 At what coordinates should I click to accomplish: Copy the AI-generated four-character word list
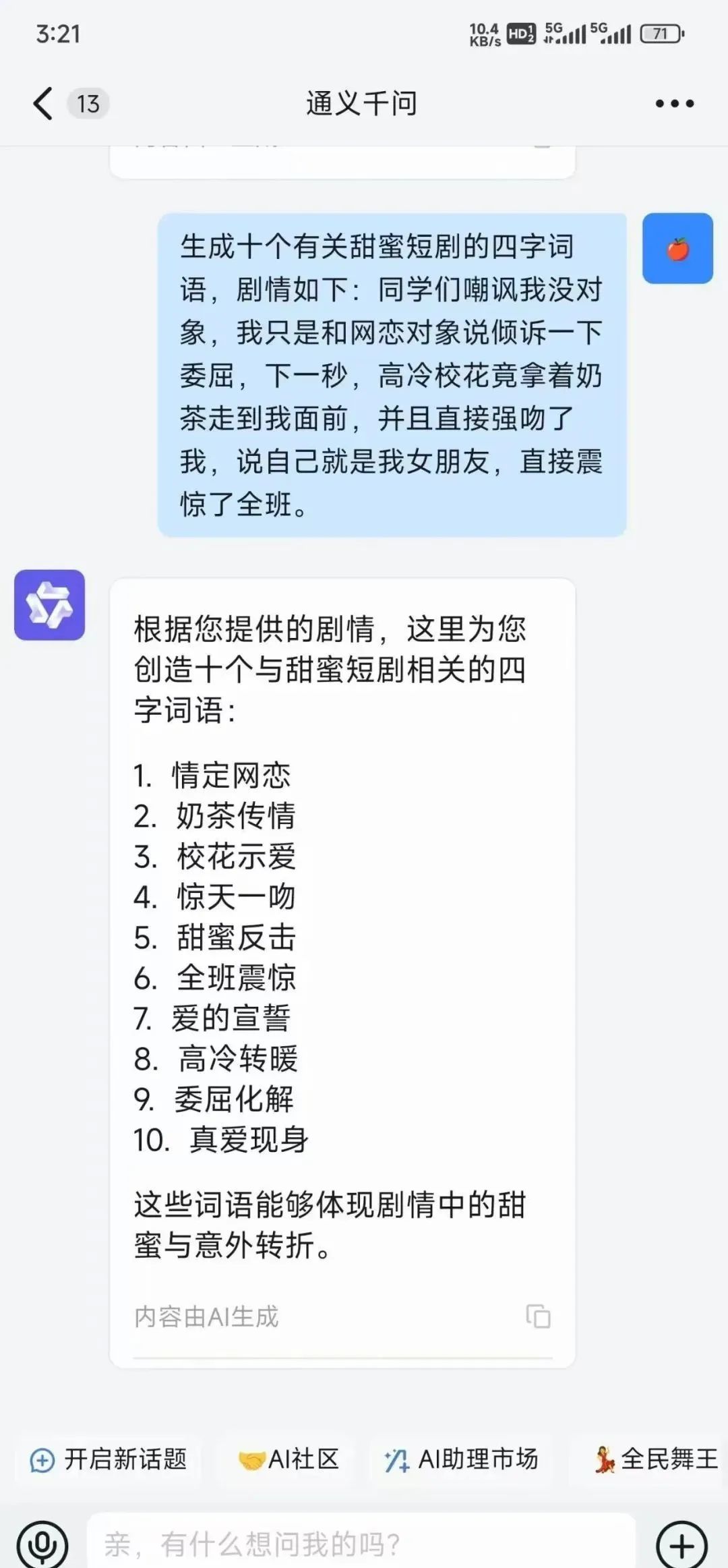[539, 1316]
